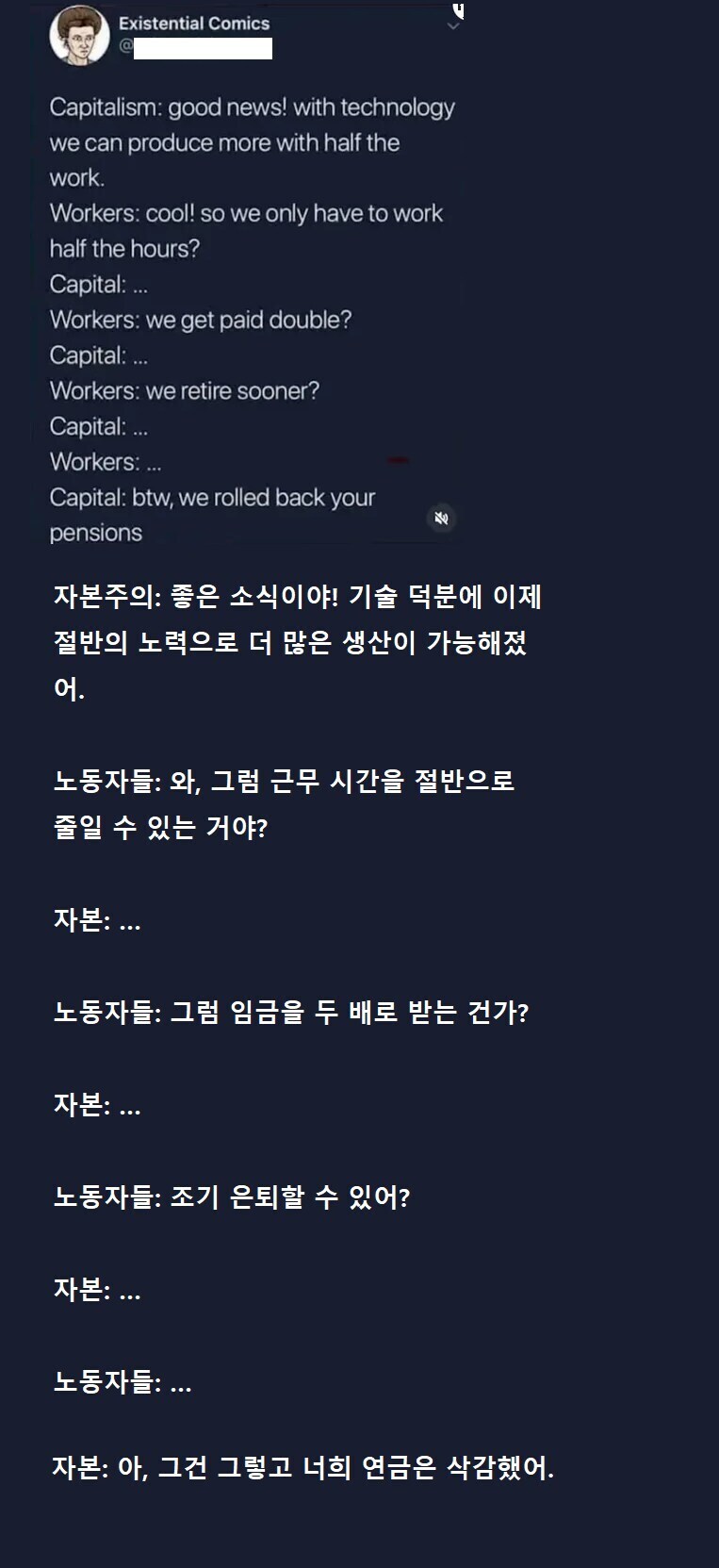
Task: Switch audio on using the slashed speaker control
Action: [440, 518]
